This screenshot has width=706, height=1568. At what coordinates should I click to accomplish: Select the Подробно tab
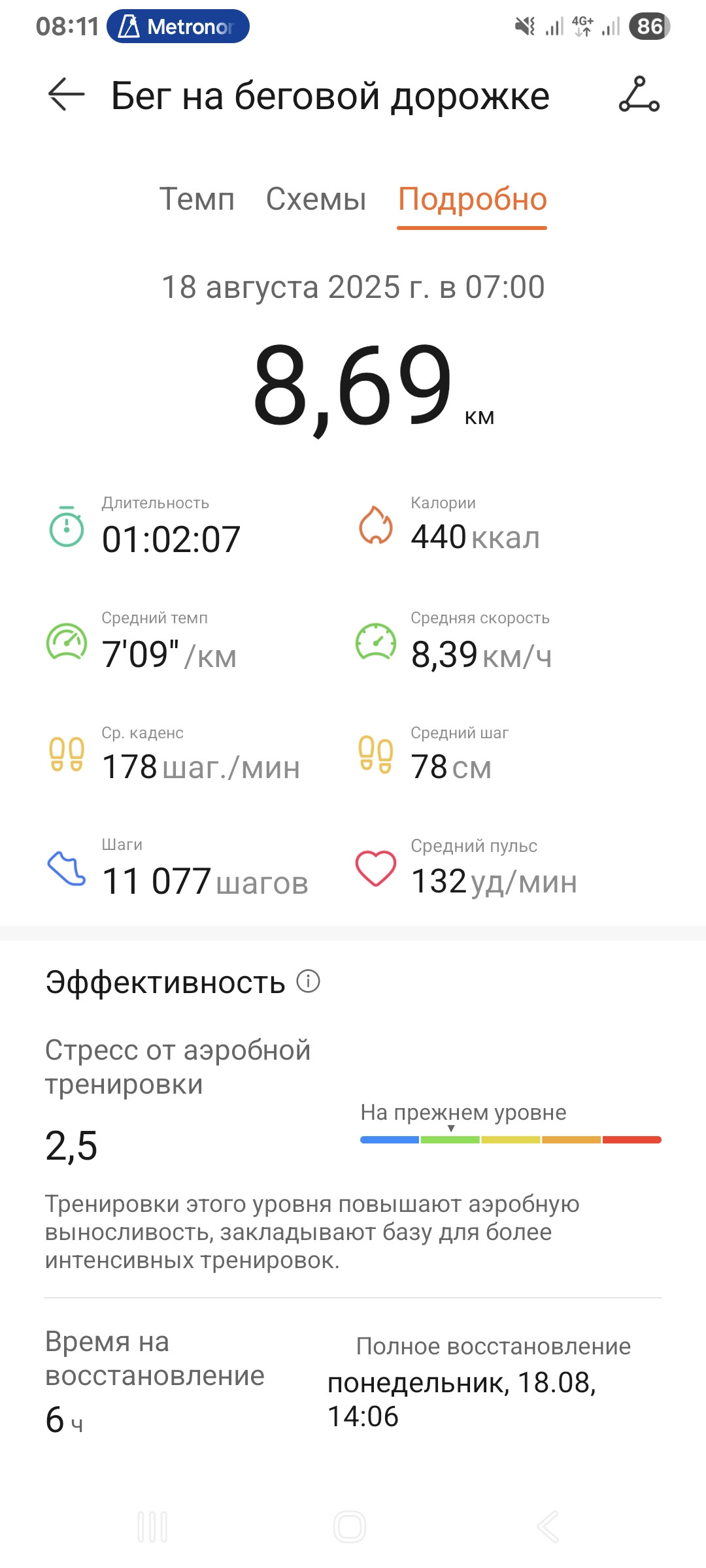pos(472,200)
